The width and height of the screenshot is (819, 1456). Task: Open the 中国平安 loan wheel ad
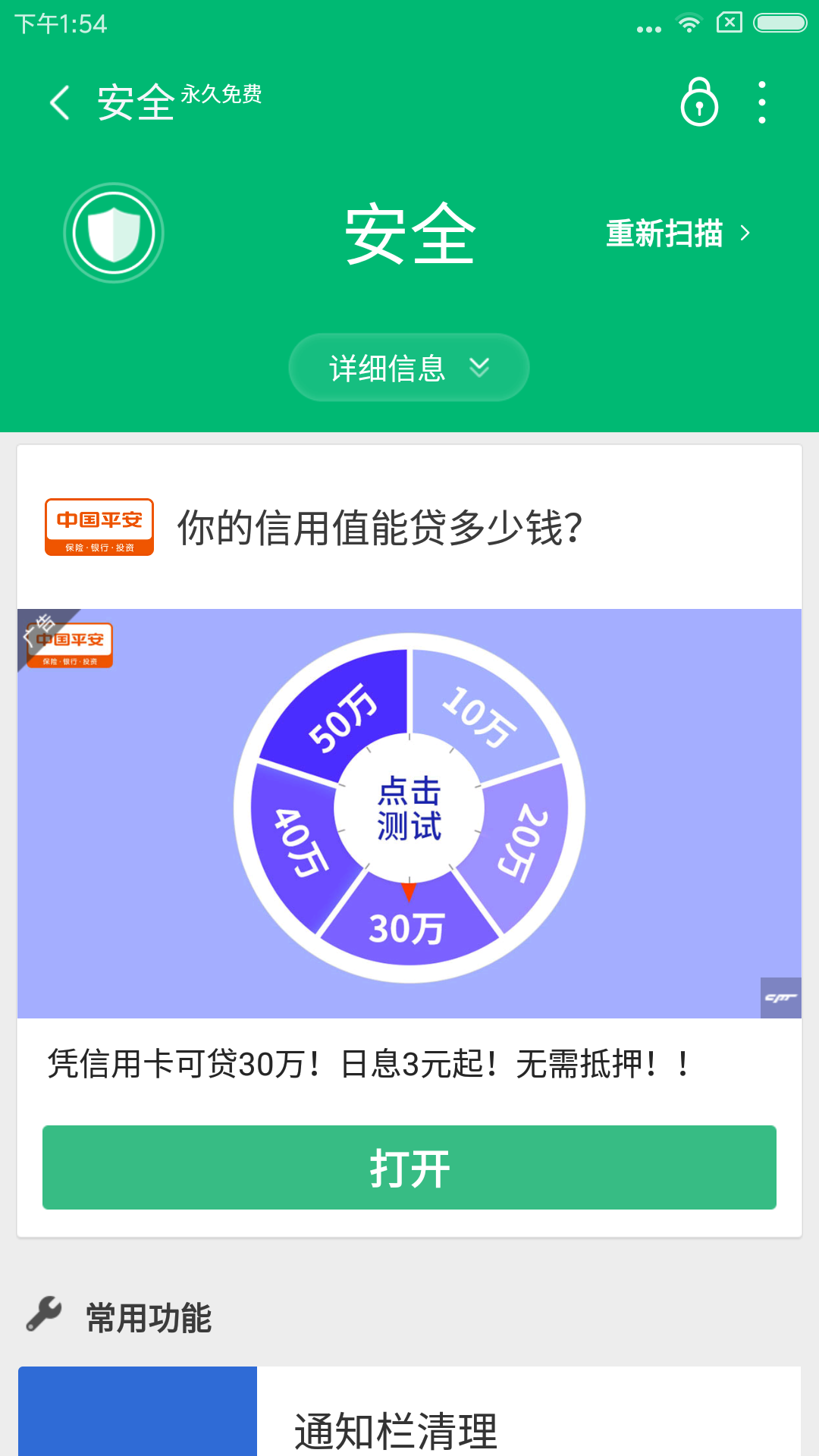pyautogui.click(x=409, y=811)
